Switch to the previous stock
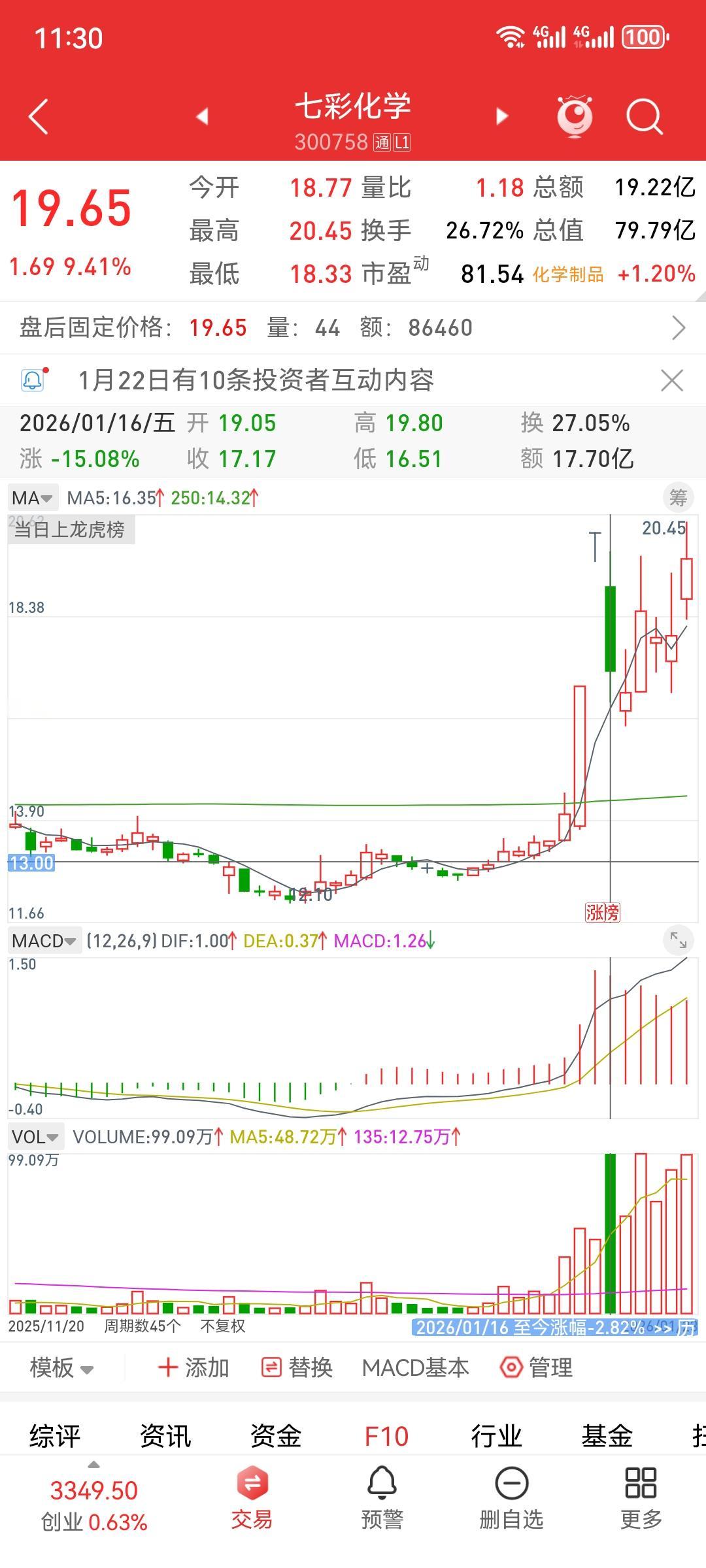The width and height of the screenshot is (706, 1568). tap(203, 116)
